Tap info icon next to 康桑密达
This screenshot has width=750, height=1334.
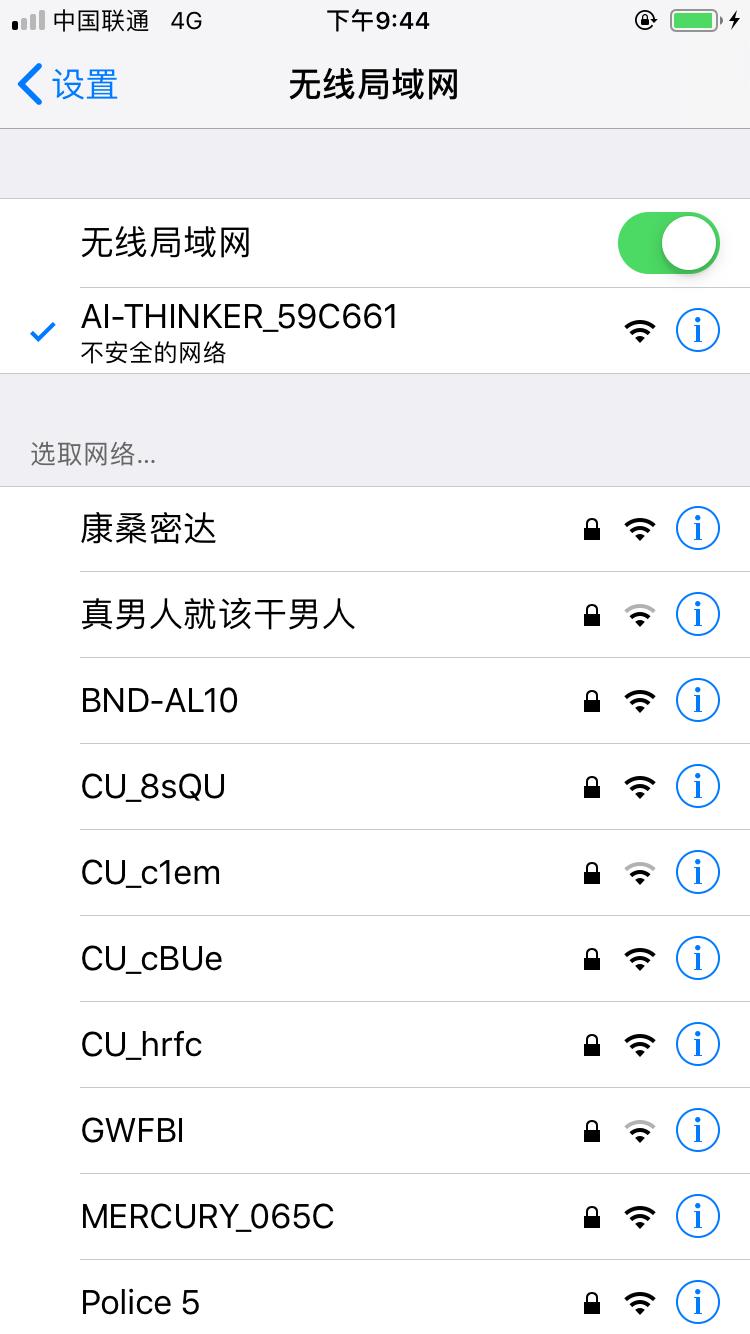pyautogui.click(x=697, y=528)
